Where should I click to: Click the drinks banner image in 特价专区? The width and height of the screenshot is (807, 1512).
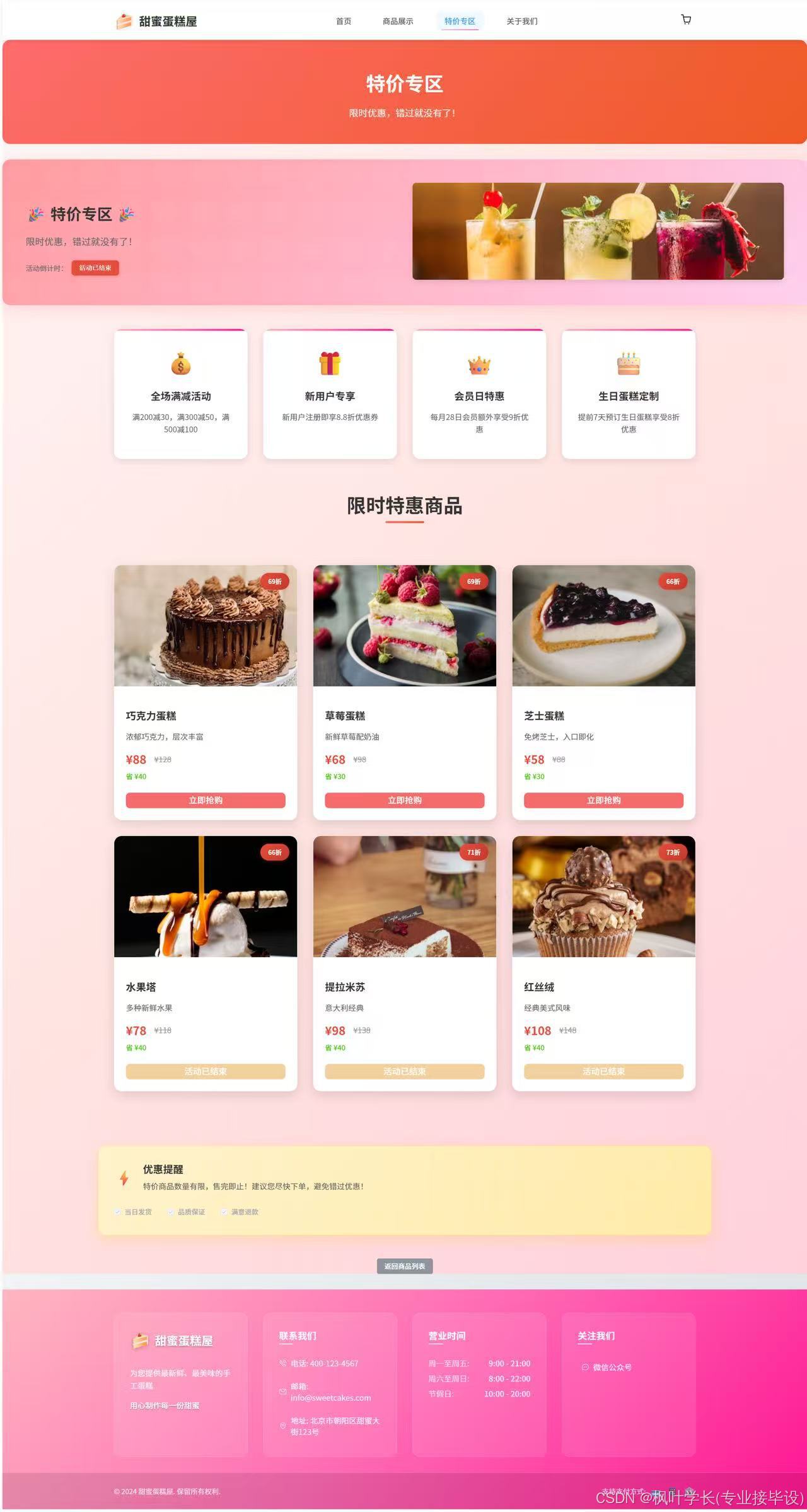(599, 231)
